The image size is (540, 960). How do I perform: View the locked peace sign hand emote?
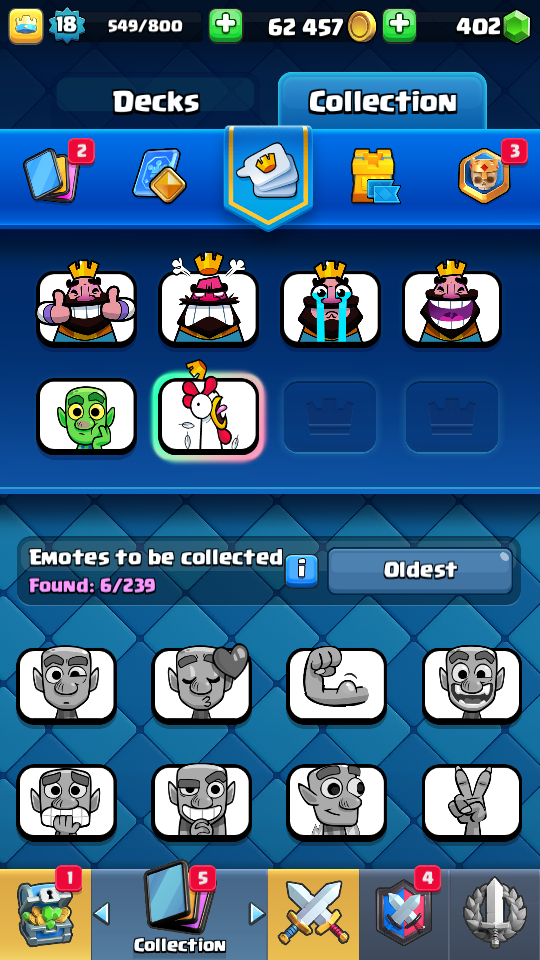(472, 801)
